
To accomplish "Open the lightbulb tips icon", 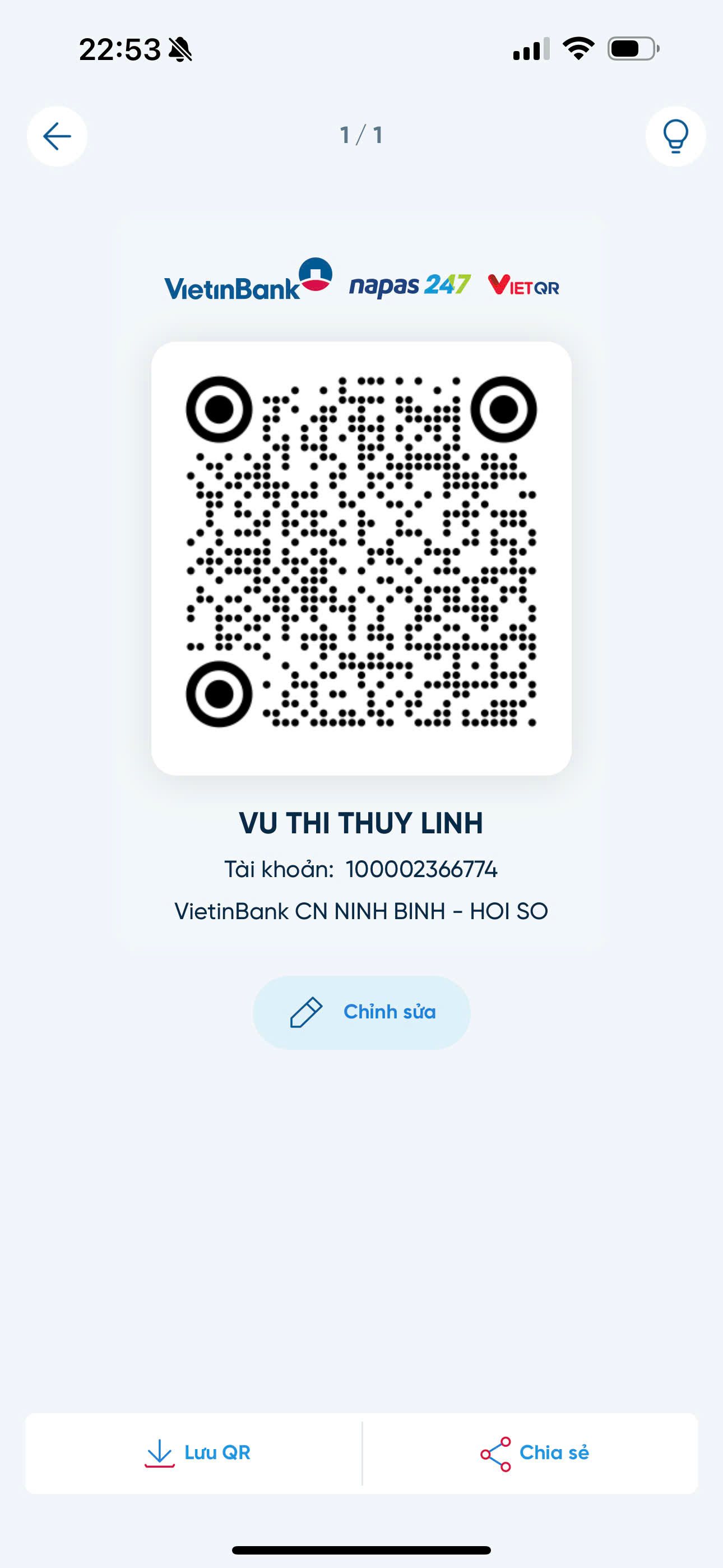I will pyautogui.click(x=675, y=136).
